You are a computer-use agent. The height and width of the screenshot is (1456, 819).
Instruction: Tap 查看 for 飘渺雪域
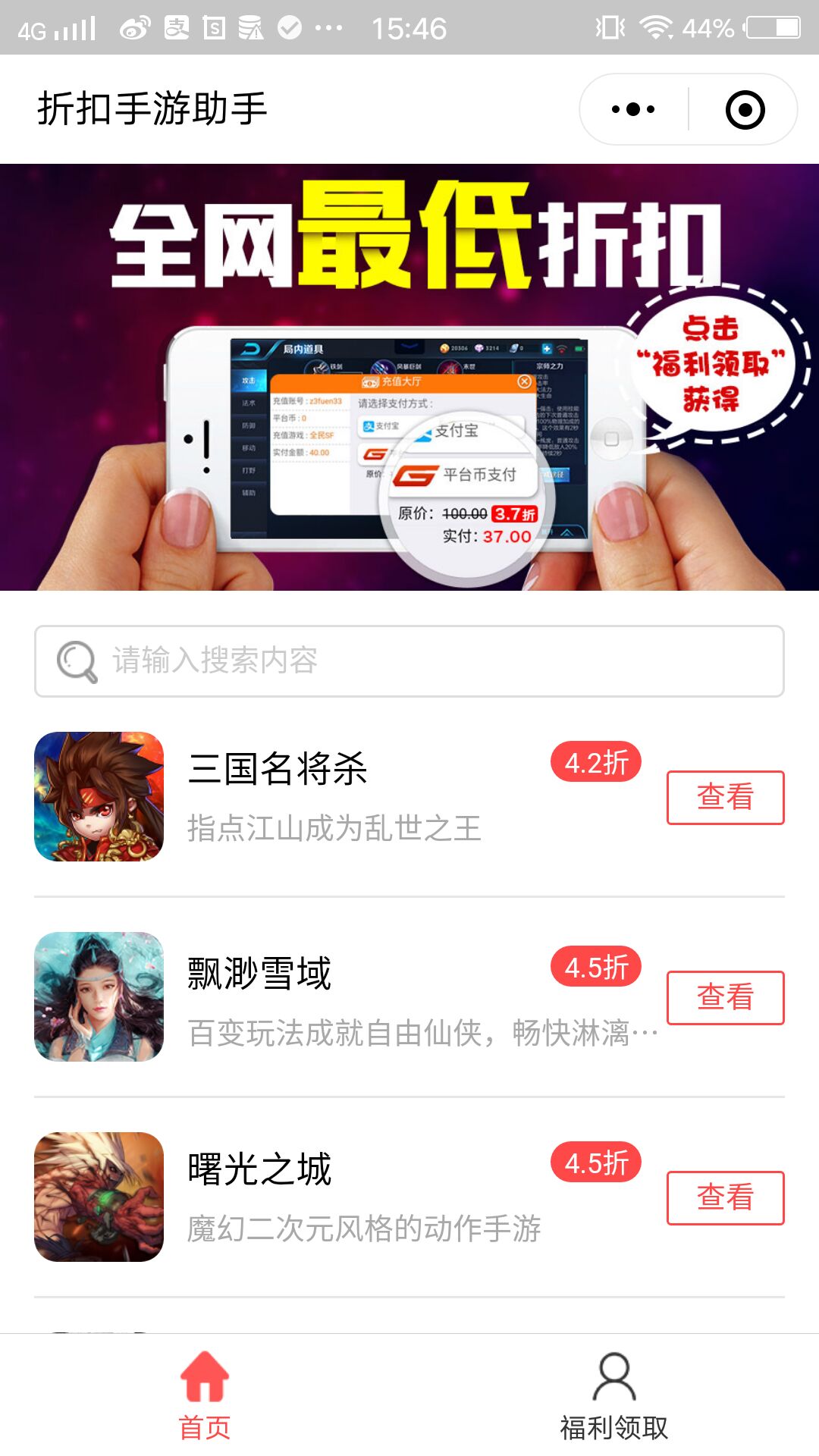[x=725, y=997]
